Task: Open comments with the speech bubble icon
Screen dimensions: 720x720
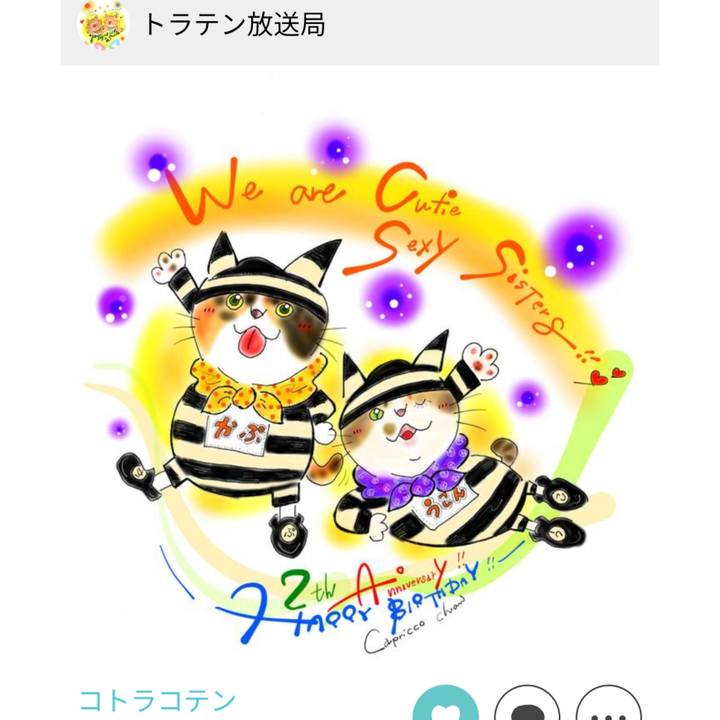Action: (x=526, y=708)
